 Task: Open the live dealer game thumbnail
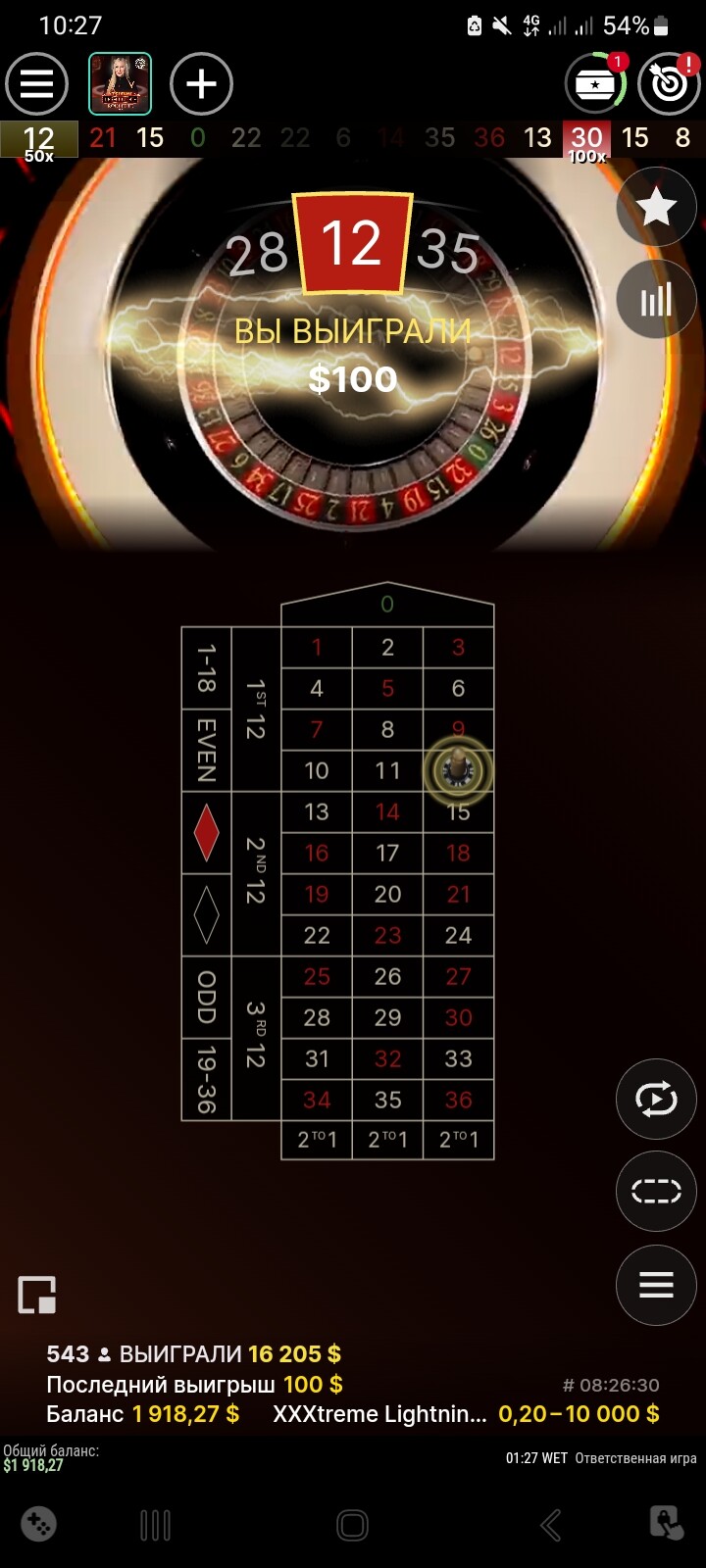pos(120,84)
